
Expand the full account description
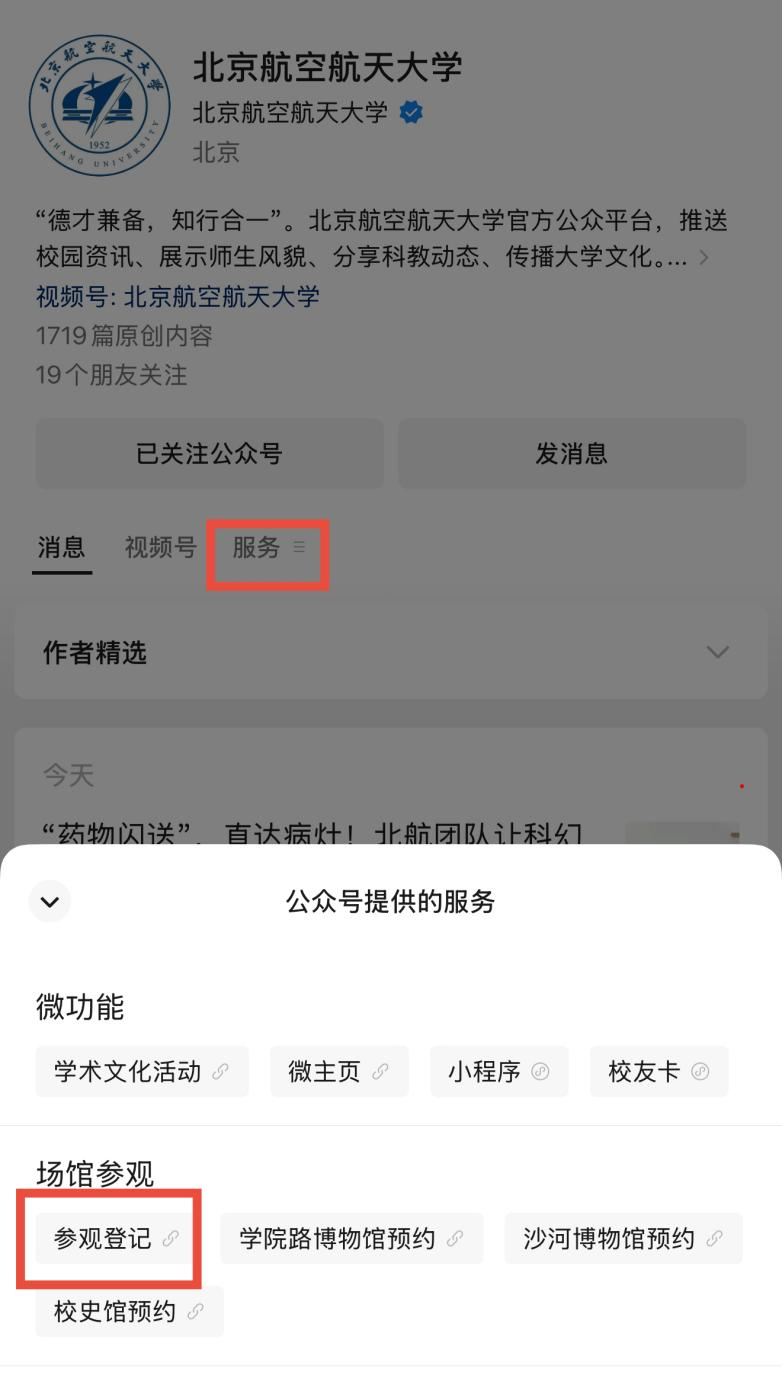click(x=704, y=258)
